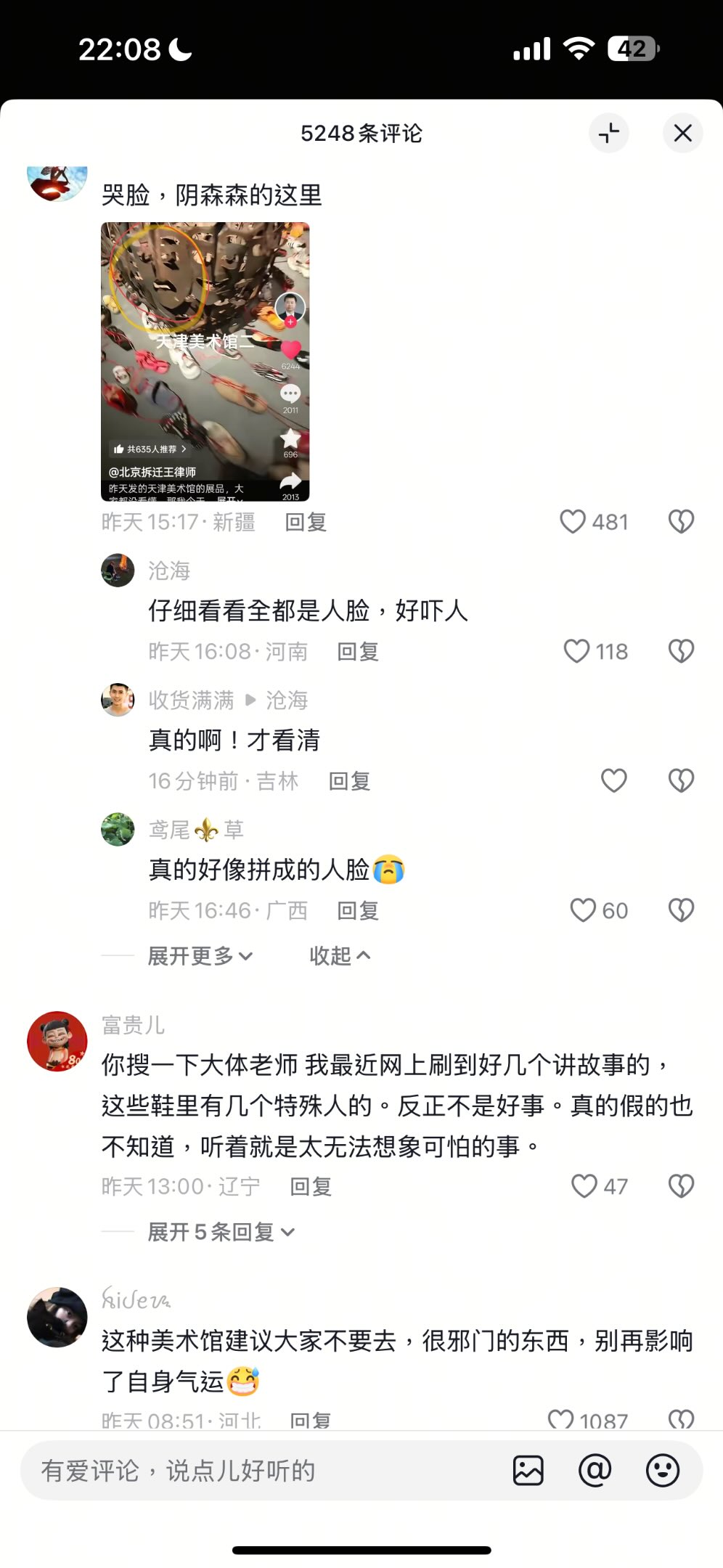Like the comment with 481 likes
This screenshot has width=723, height=1568.
[573, 521]
